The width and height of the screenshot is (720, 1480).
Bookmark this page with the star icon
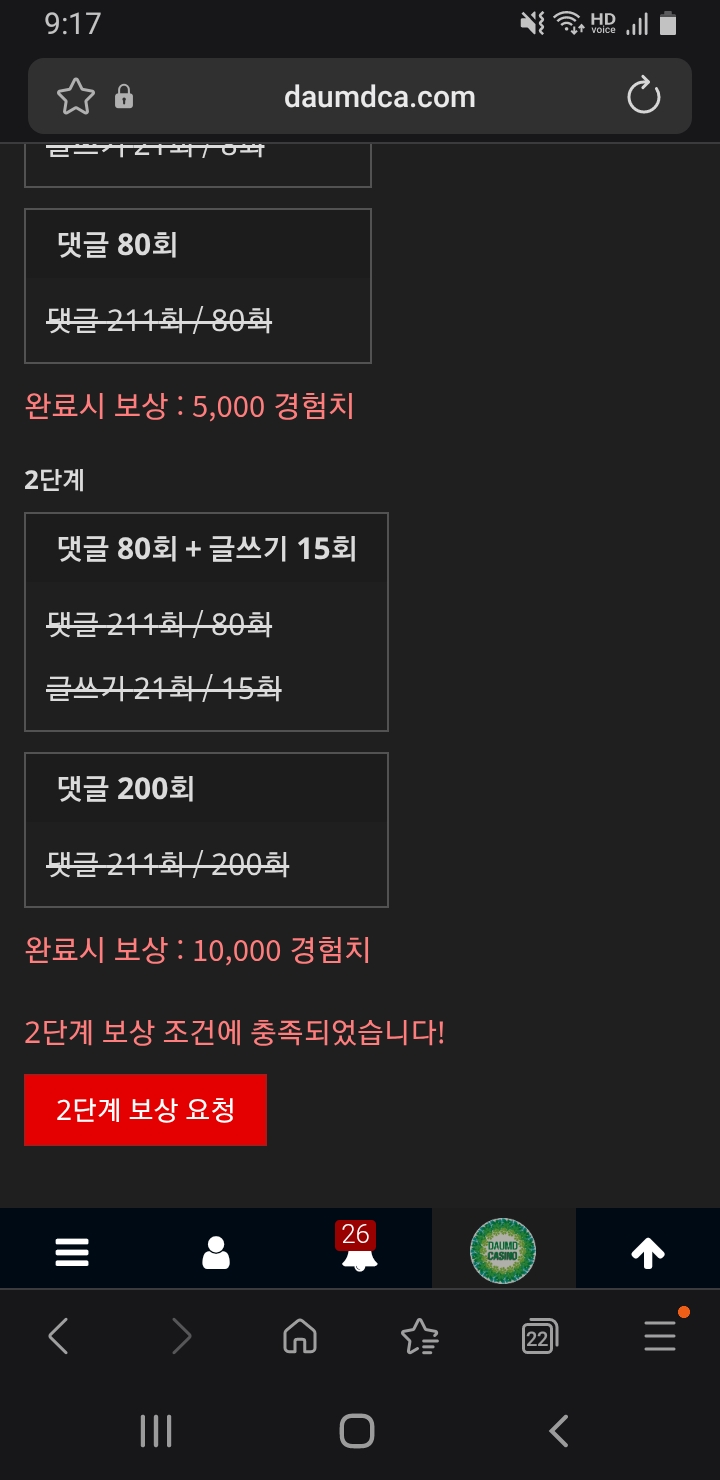[x=75, y=97]
